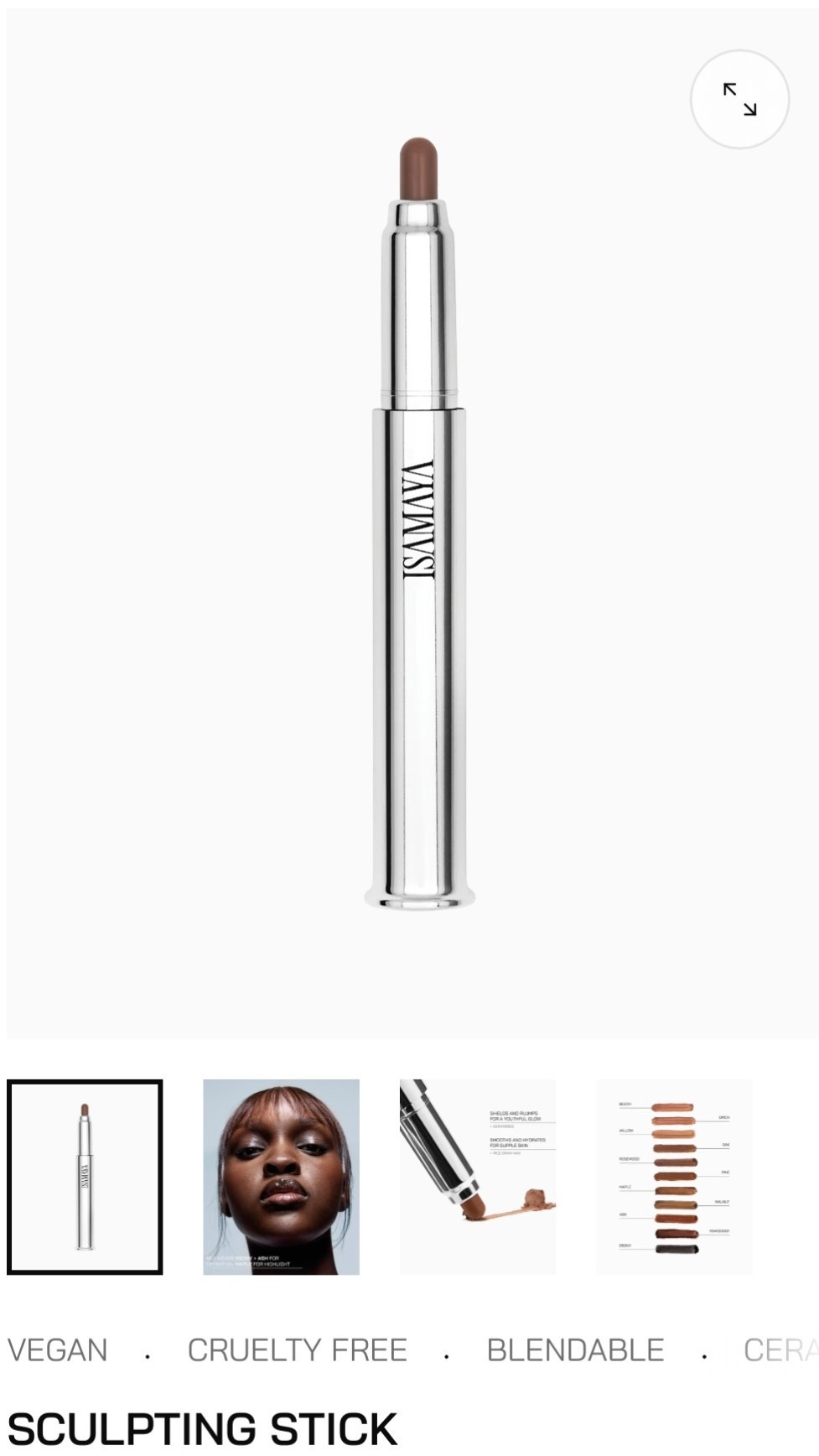Expand the product image to fullscreen
Viewport: 819px width, 1456px height.
click(739, 99)
